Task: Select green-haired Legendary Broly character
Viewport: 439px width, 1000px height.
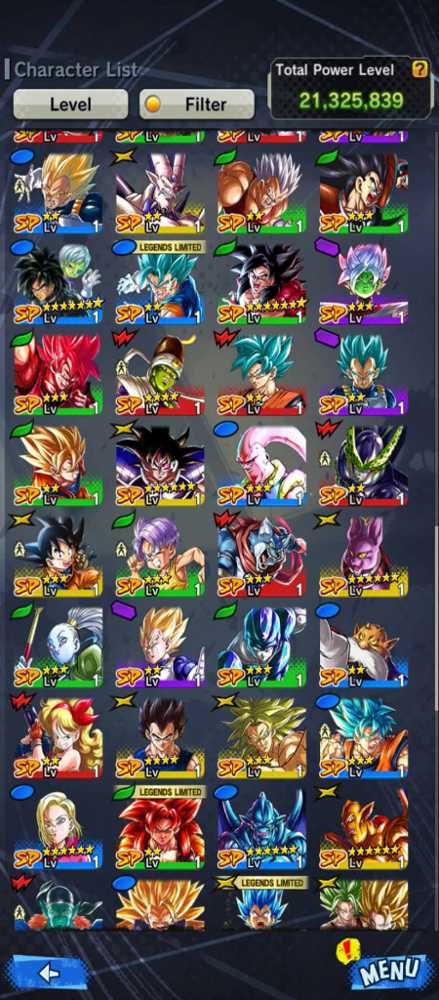Action: 261,737
